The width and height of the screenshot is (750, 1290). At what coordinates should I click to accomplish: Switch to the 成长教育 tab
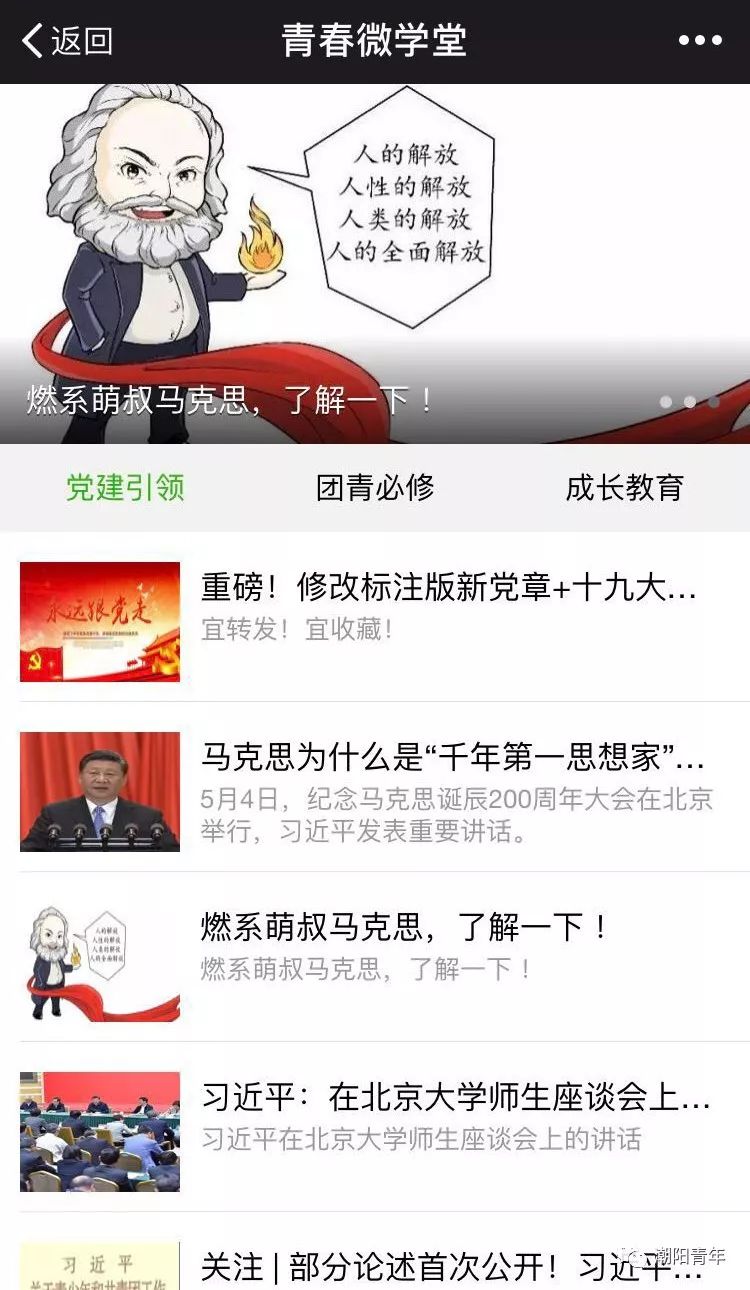pos(624,487)
